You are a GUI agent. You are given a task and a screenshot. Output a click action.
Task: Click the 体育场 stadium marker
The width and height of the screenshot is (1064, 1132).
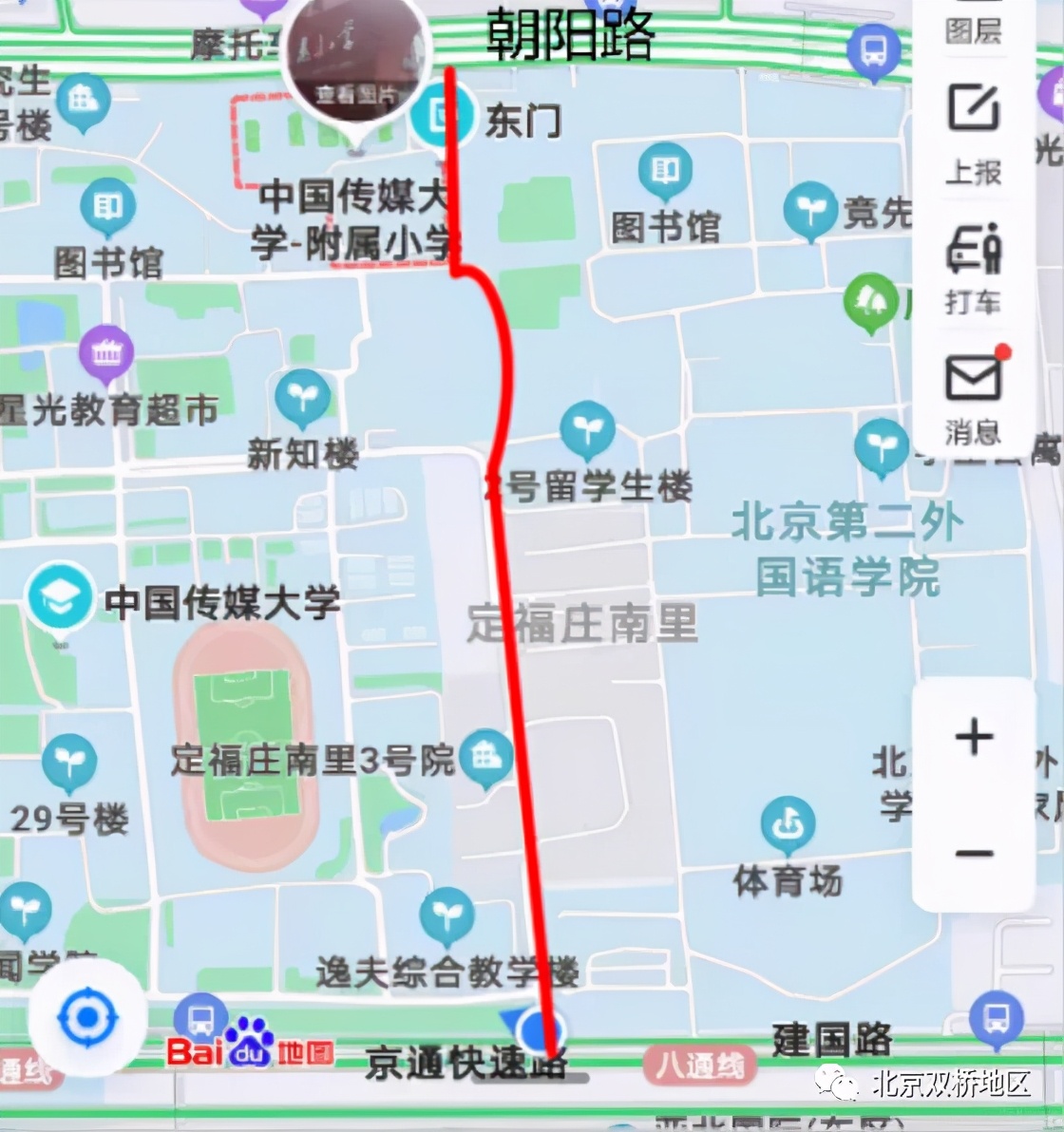(787, 823)
